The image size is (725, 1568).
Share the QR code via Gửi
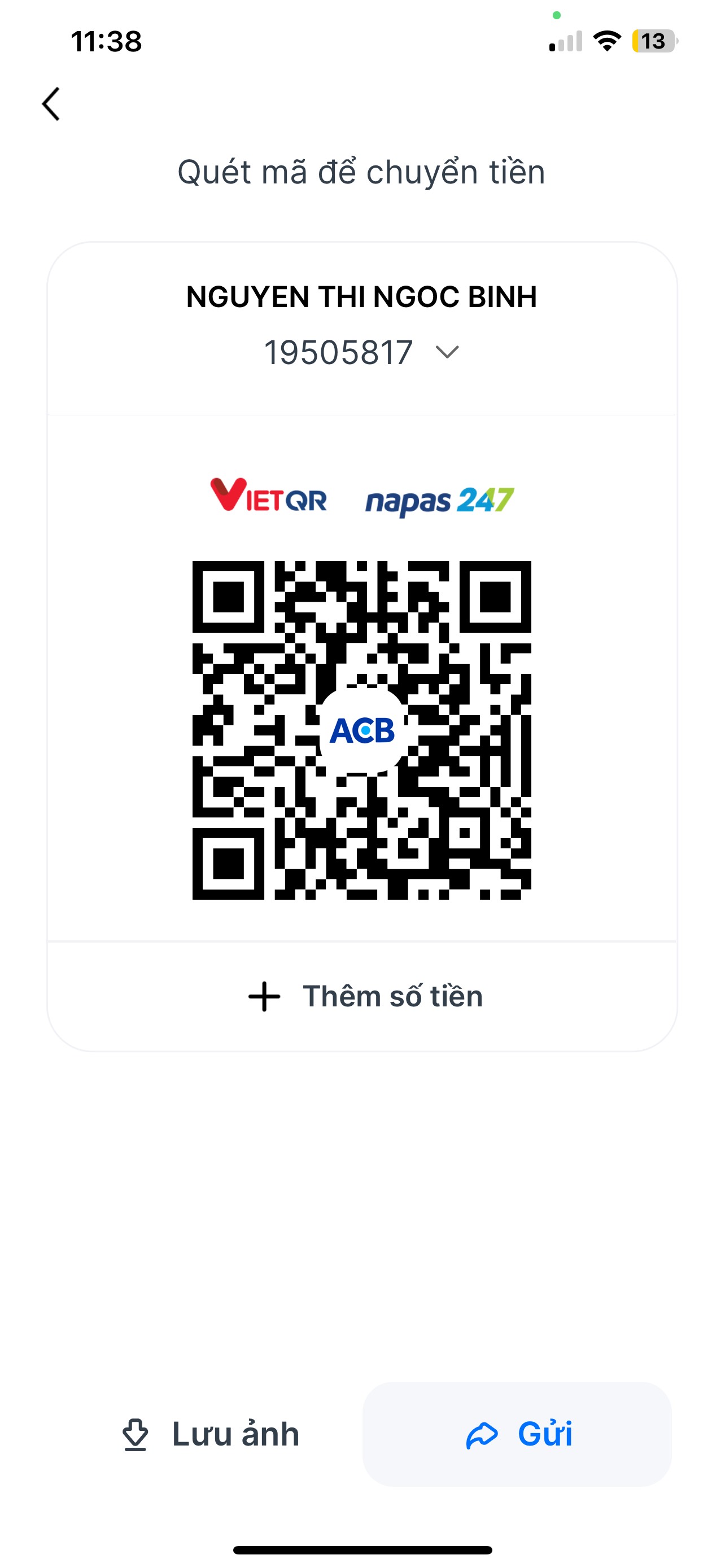517,1434
